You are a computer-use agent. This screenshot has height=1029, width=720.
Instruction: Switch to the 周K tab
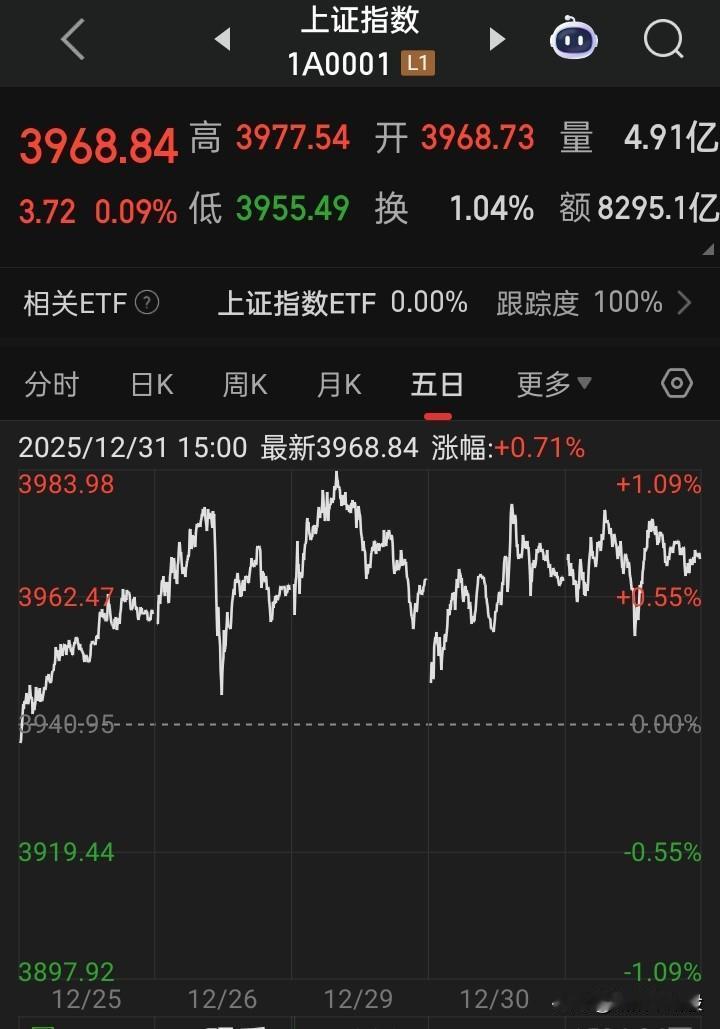tap(244, 383)
